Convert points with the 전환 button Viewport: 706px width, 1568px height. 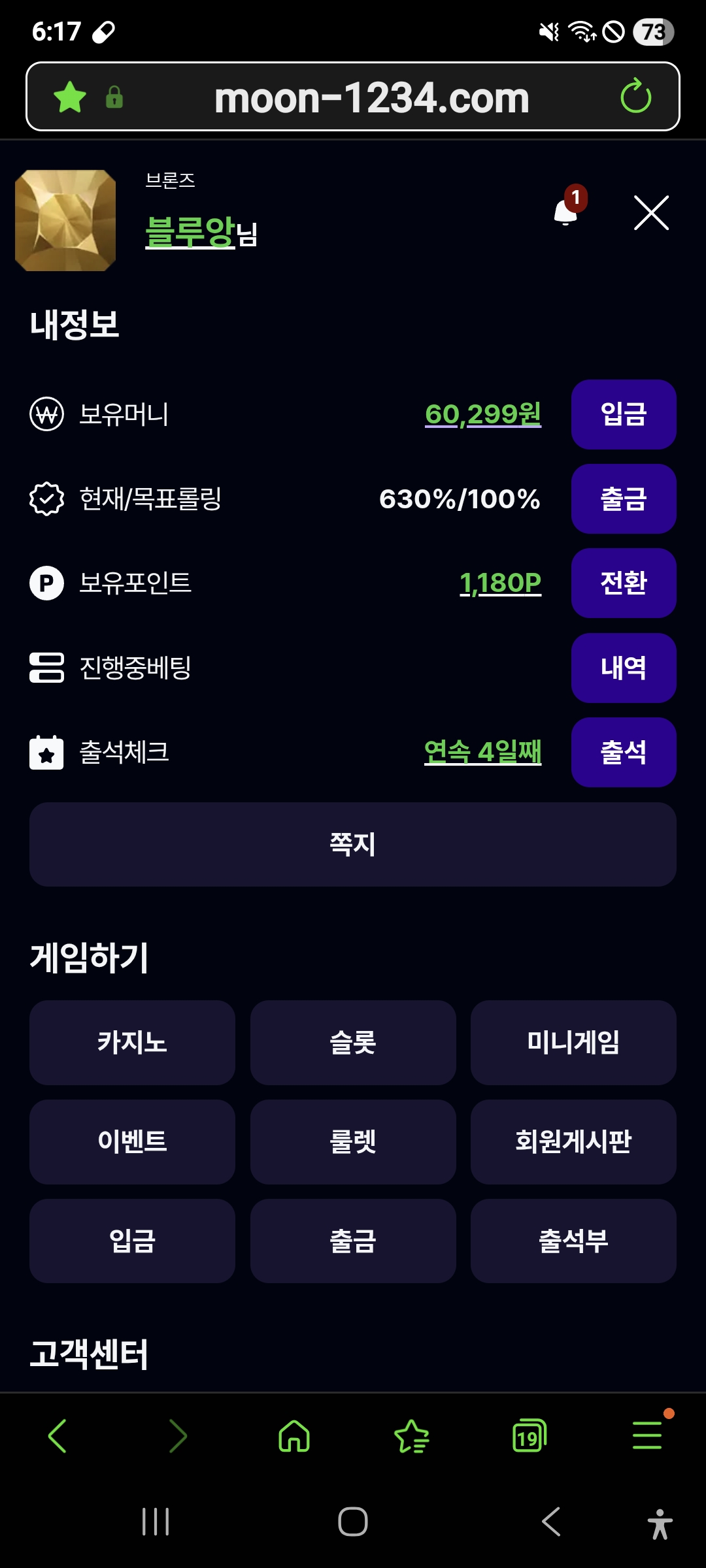(623, 583)
